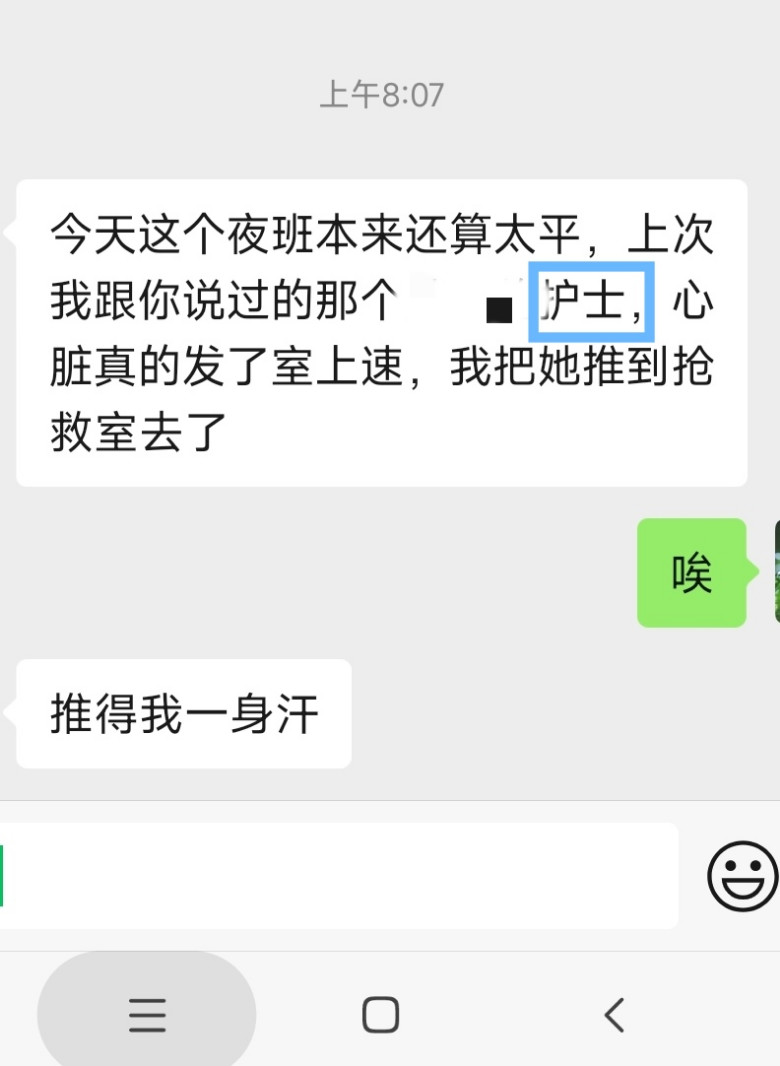Open the recent apps menu

tap(147, 1015)
